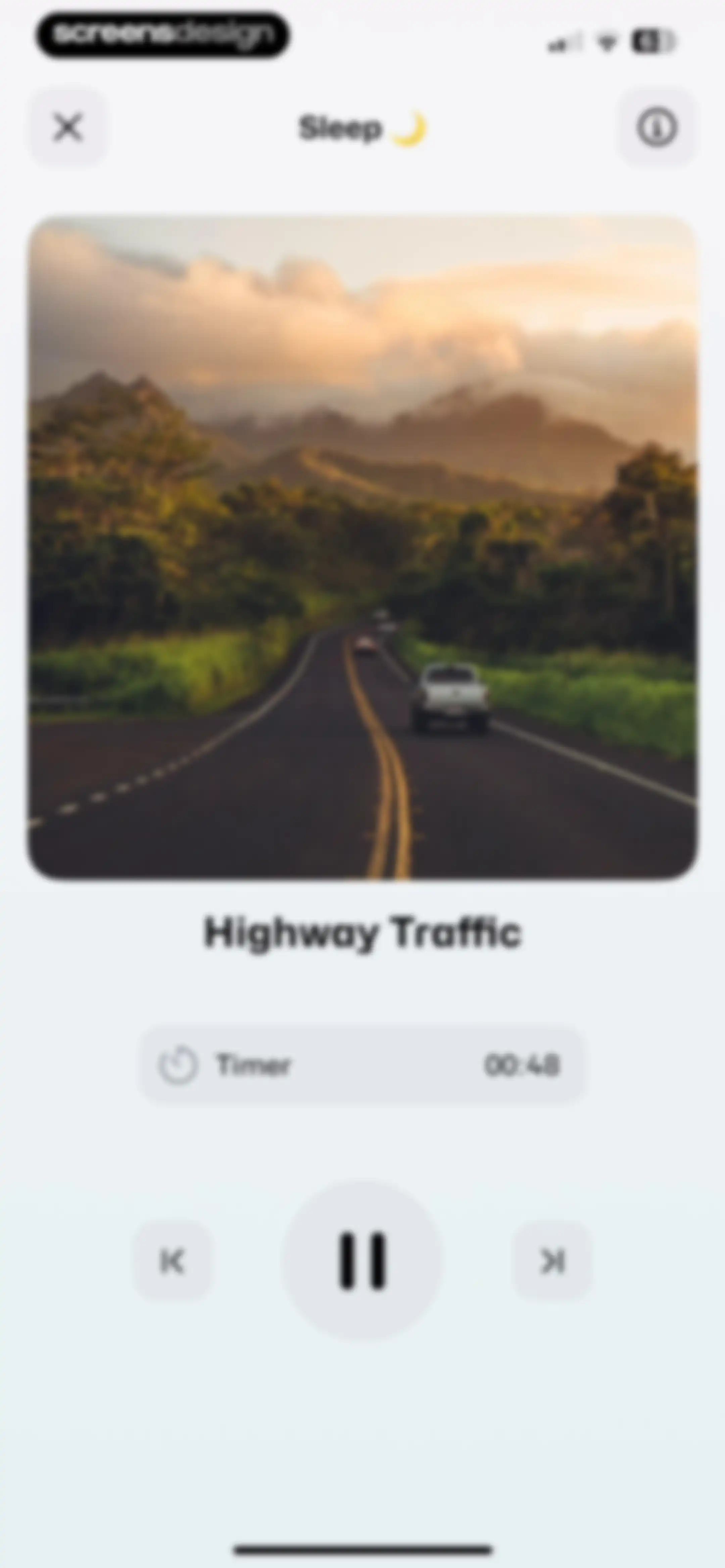Skip to the next sound

pyautogui.click(x=553, y=1260)
